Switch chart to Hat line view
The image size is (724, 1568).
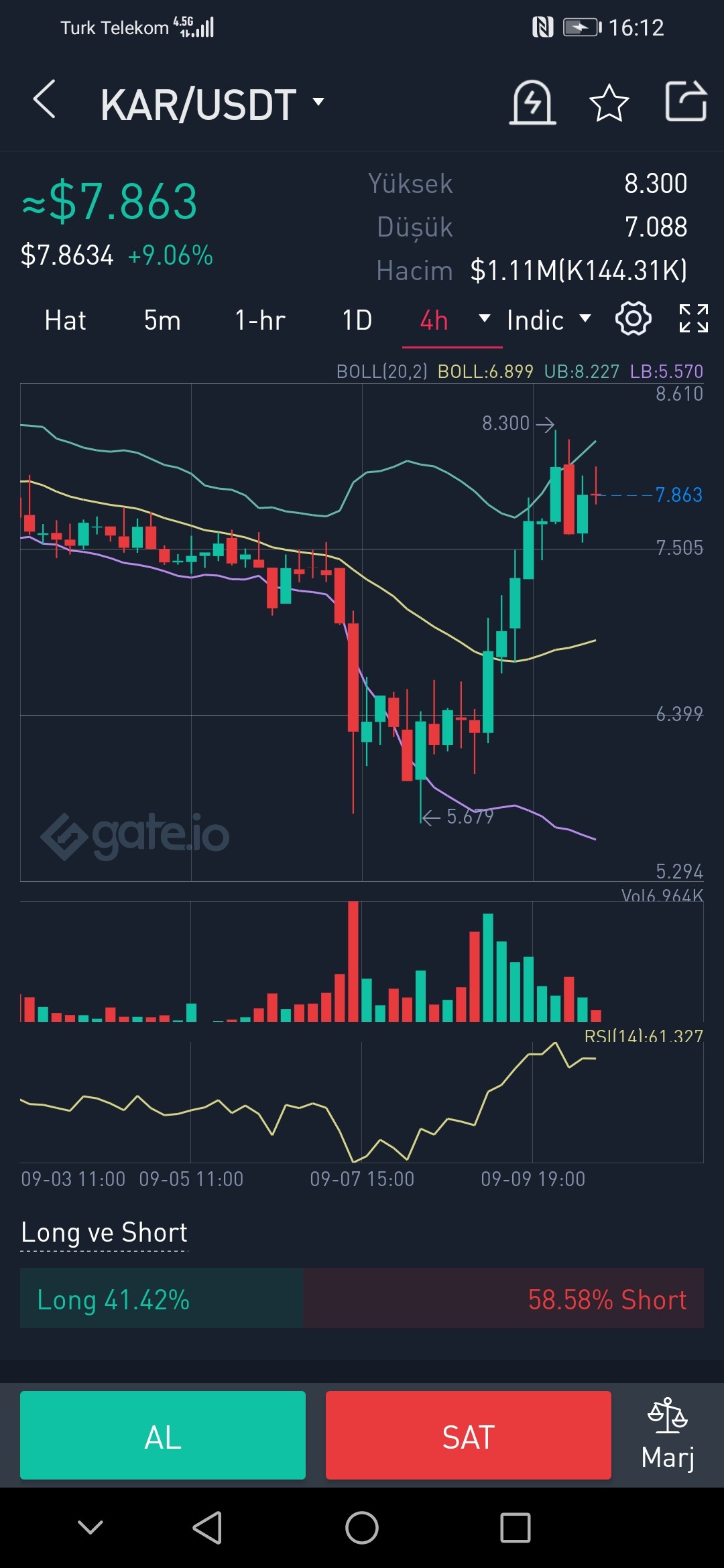click(x=65, y=320)
